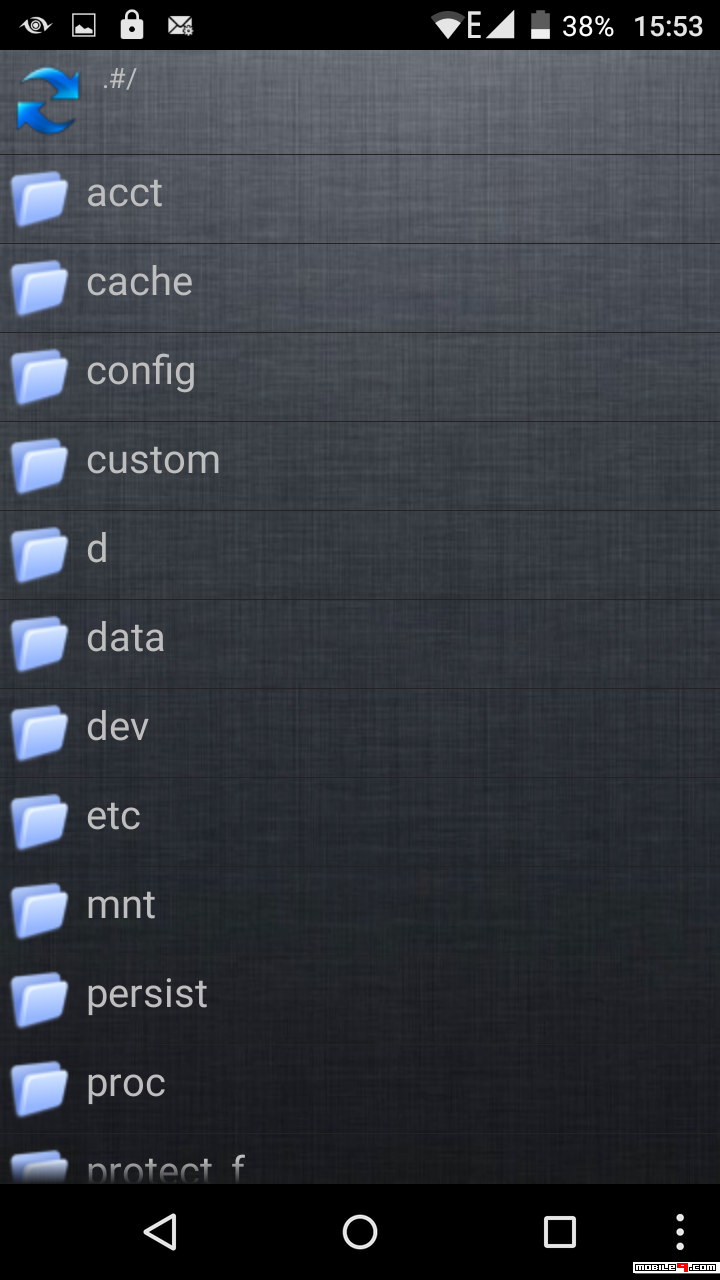Open the data folder
The height and width of the screenshot is (1280, 720).
(x=360, y=644)
